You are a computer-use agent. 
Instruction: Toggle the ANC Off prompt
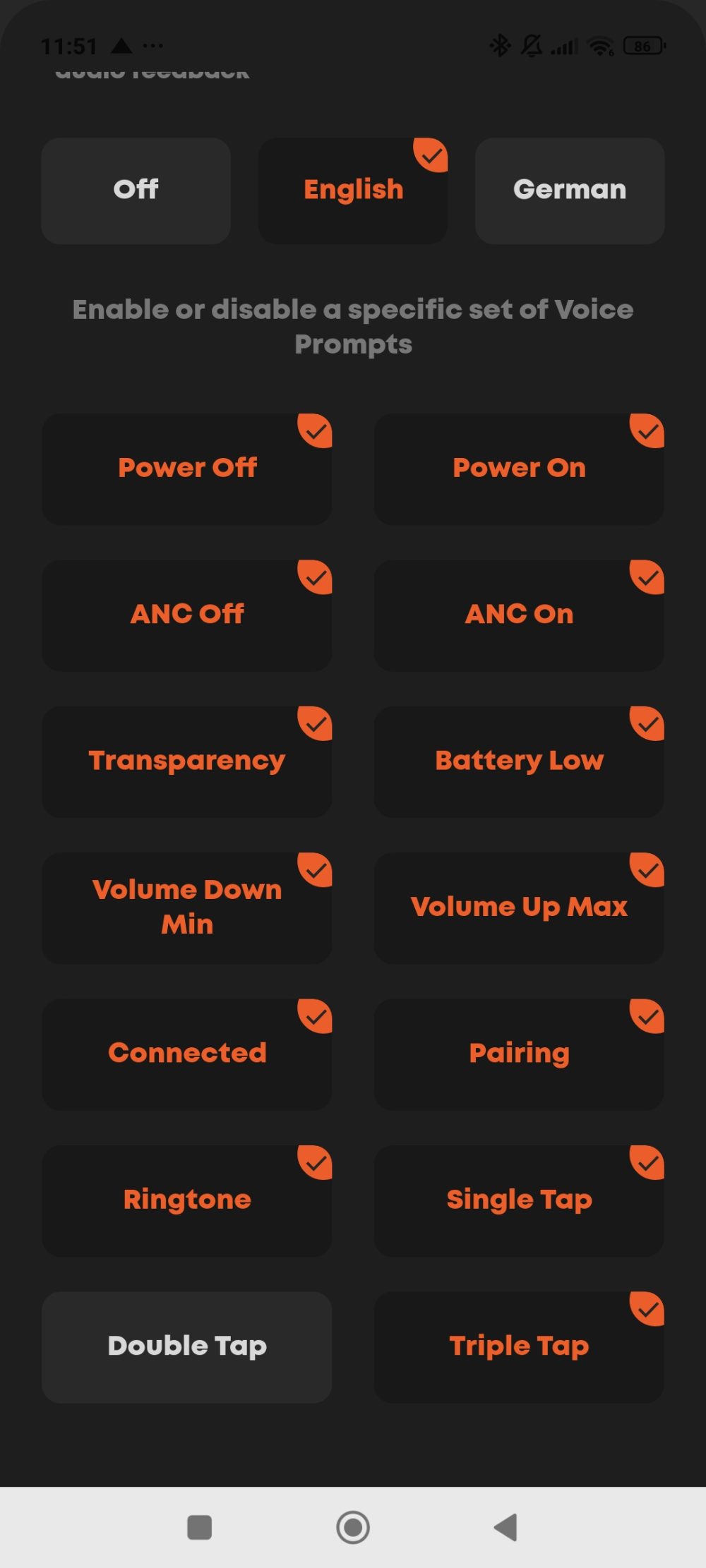[x=187, y=615]
